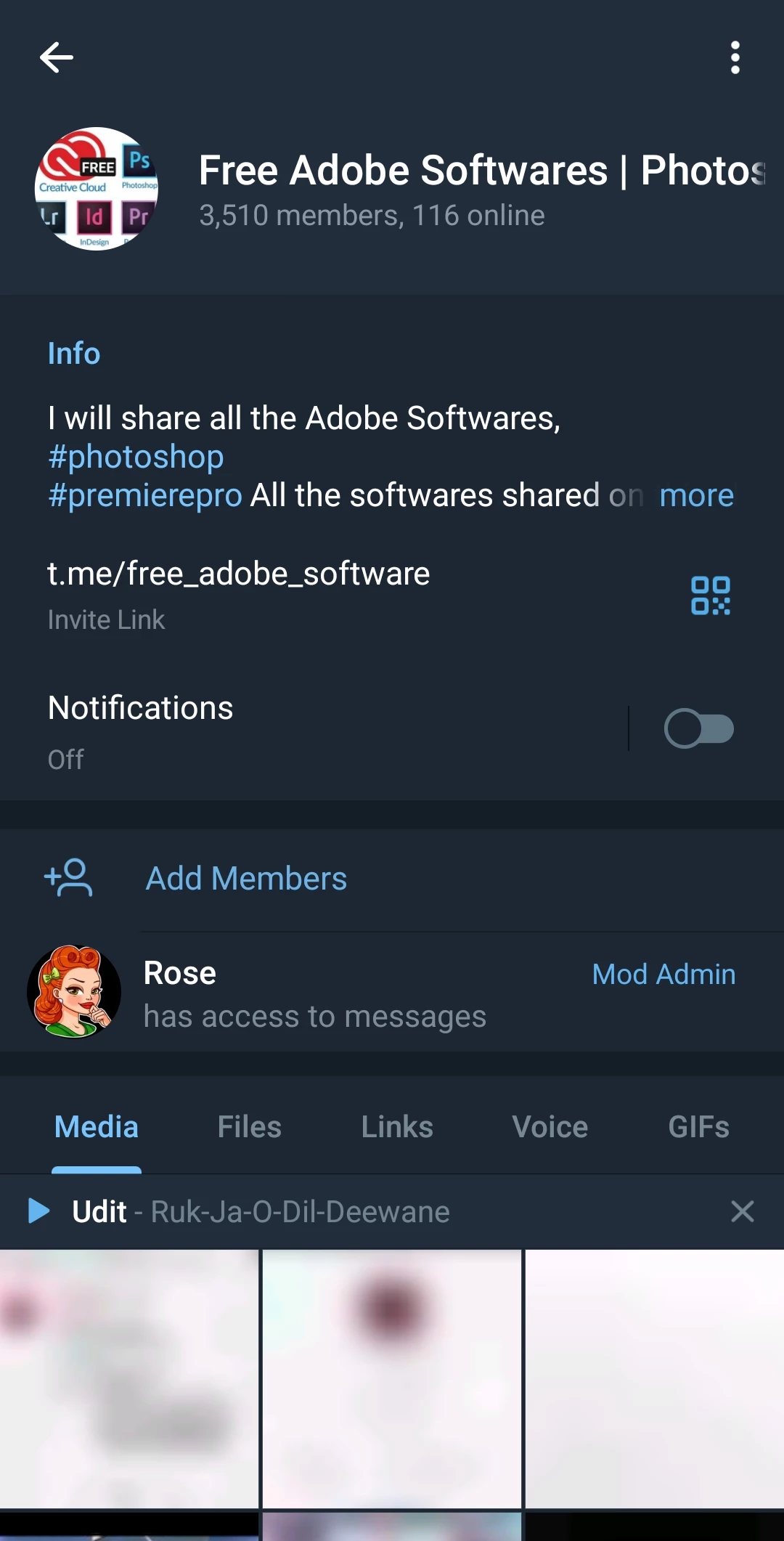Switch to the Files tab
Image resolution: width=784 pixels, height=1541 pixels.
(249, 1127)
